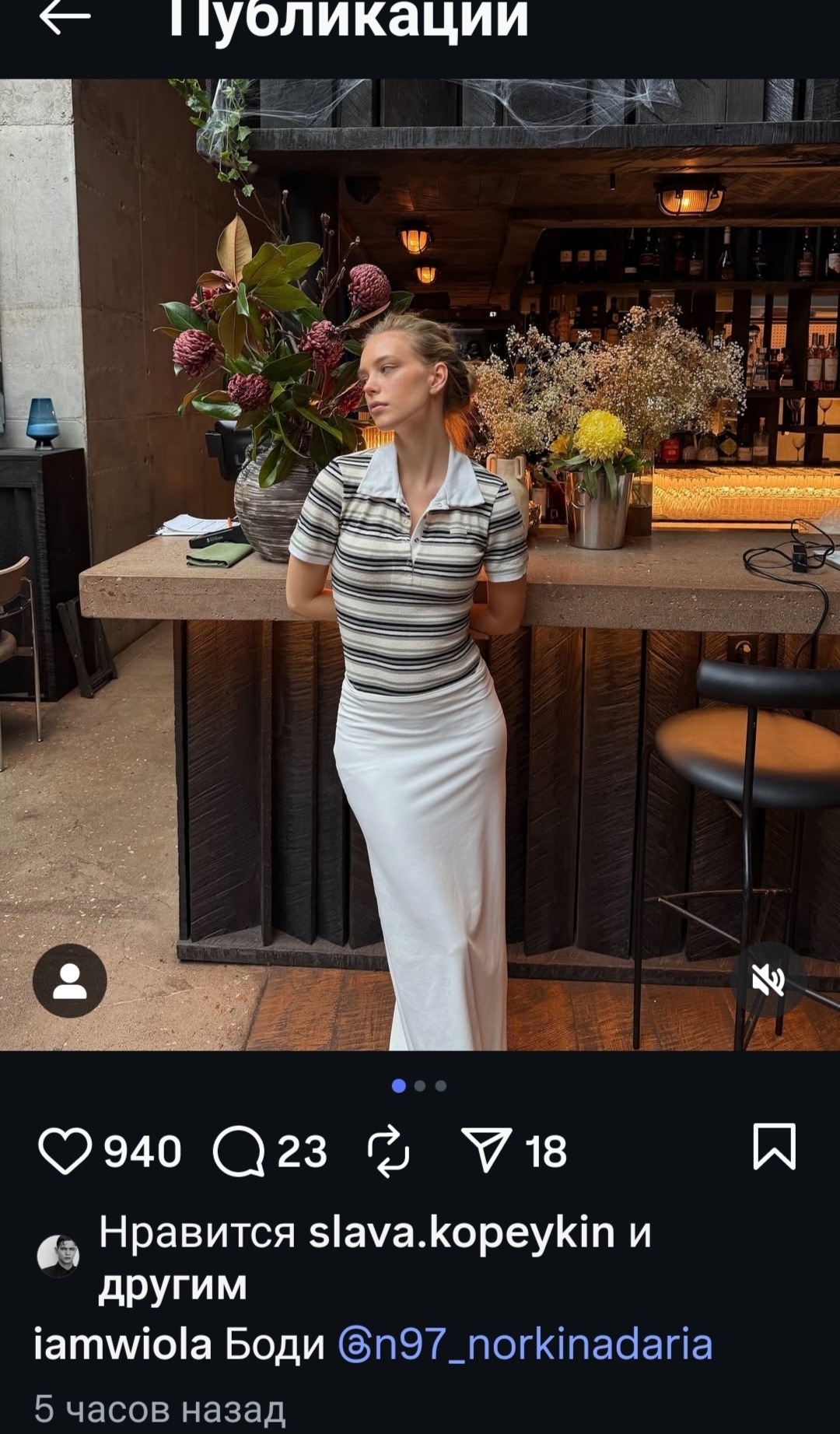840x1434 pixels.
Task: Save the post with bookmark icon
Action: pyautogui.click(x=774, y=1147)
